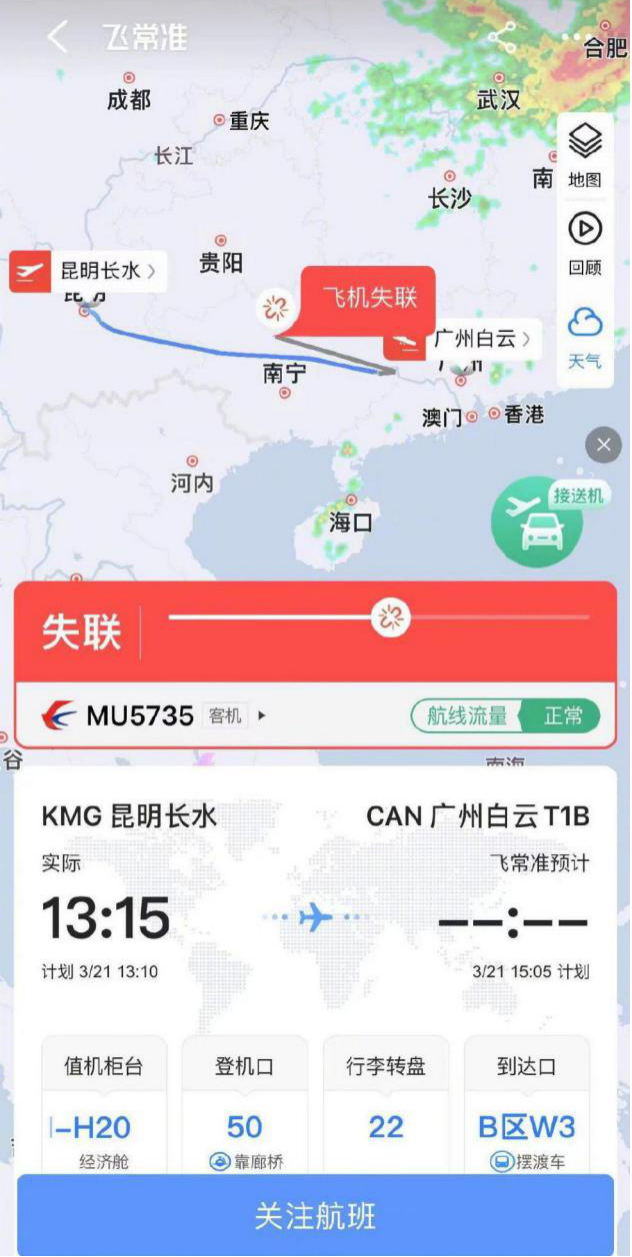Follow this flight with 关注航班
The image size is (632, 1257).
[x=315, y=1215]
